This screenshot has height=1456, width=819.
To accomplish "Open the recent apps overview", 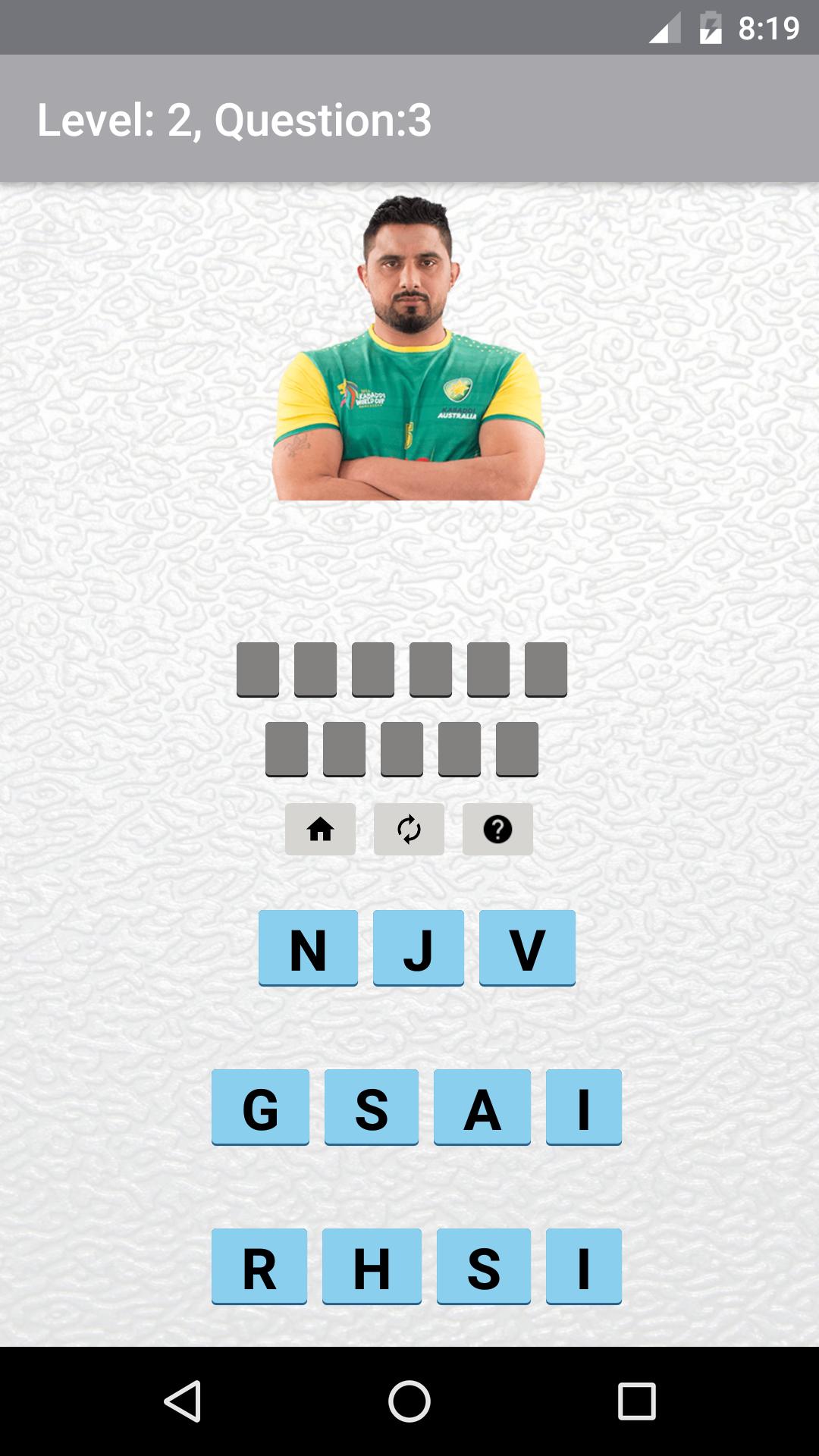I will click(x=636, y=1401).
